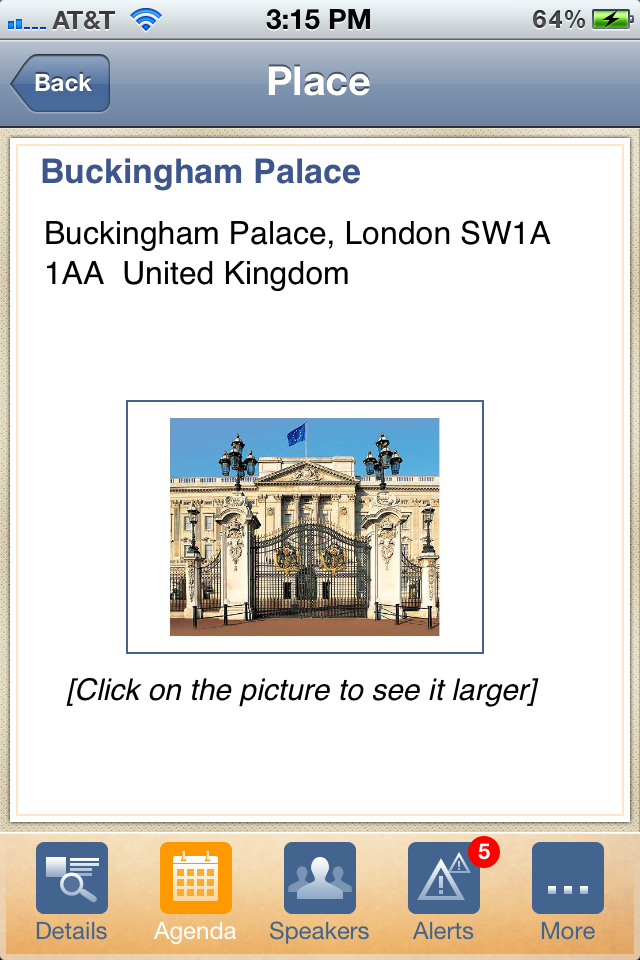Switch to the Details tab
Image resolution: width=640 pixels, height=960 pixels.
click(71, 890)
